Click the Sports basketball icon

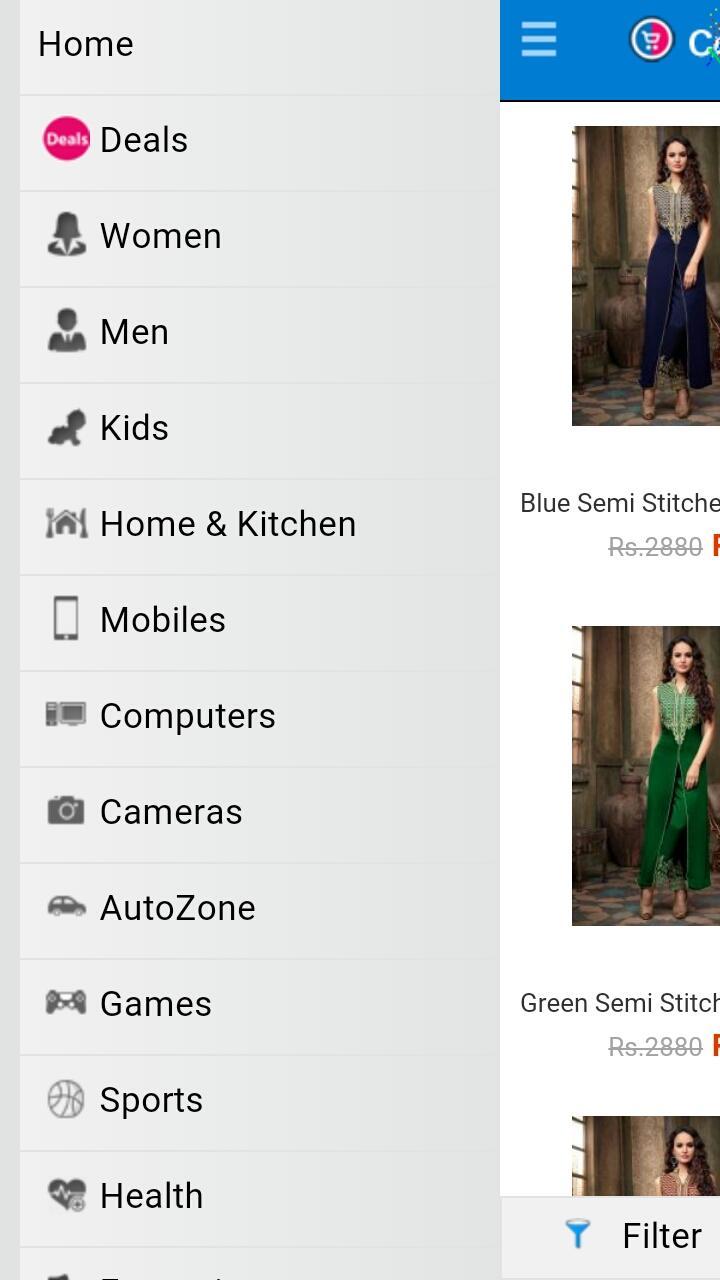[x=66, y=1099]
